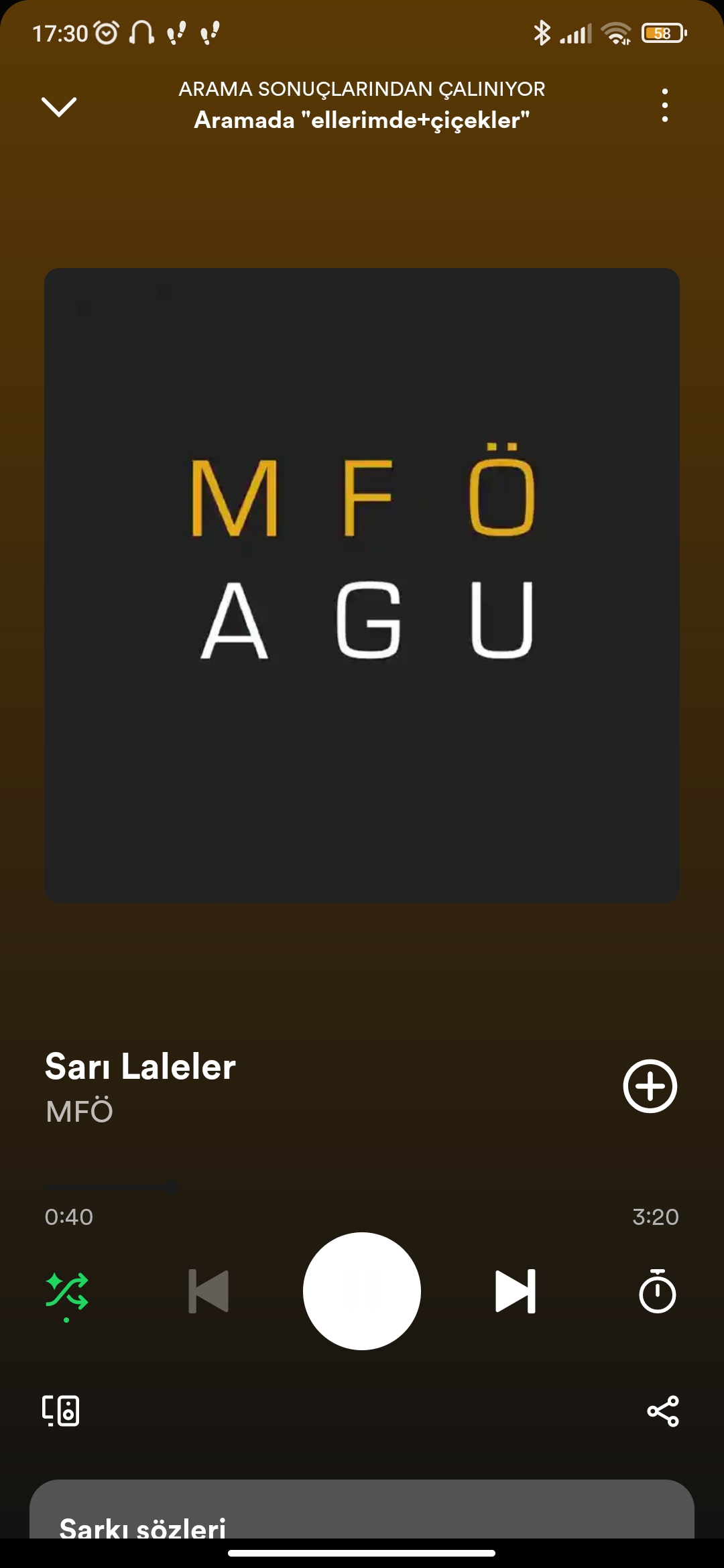This screenshot has width=724, height=1568.
Task: Toggle smart shuffle mode
Action: pos(66,1291)
